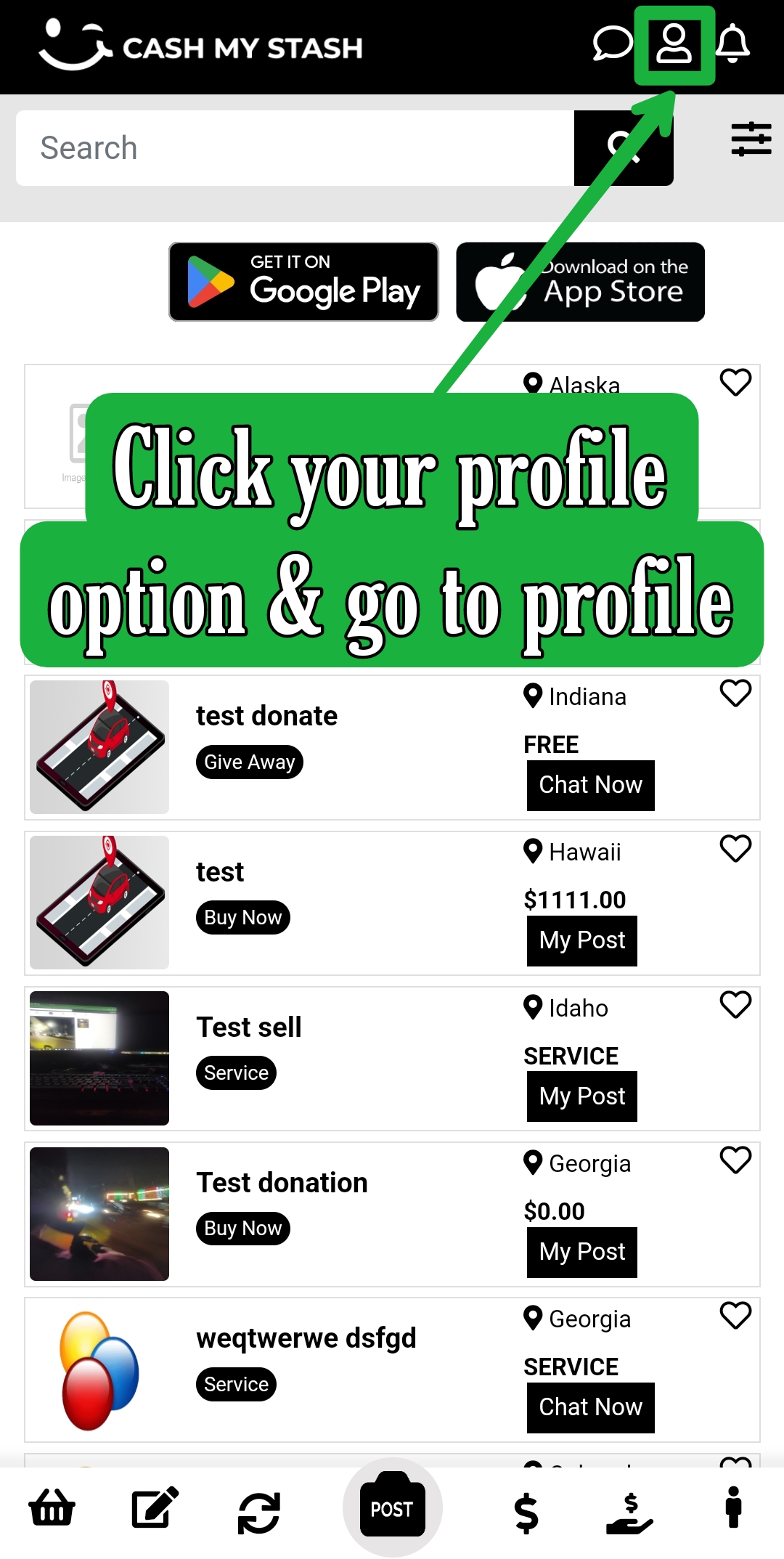Open the notifications bell
The width and height of the screenshot is (784, 1559).
click(732, 44)
